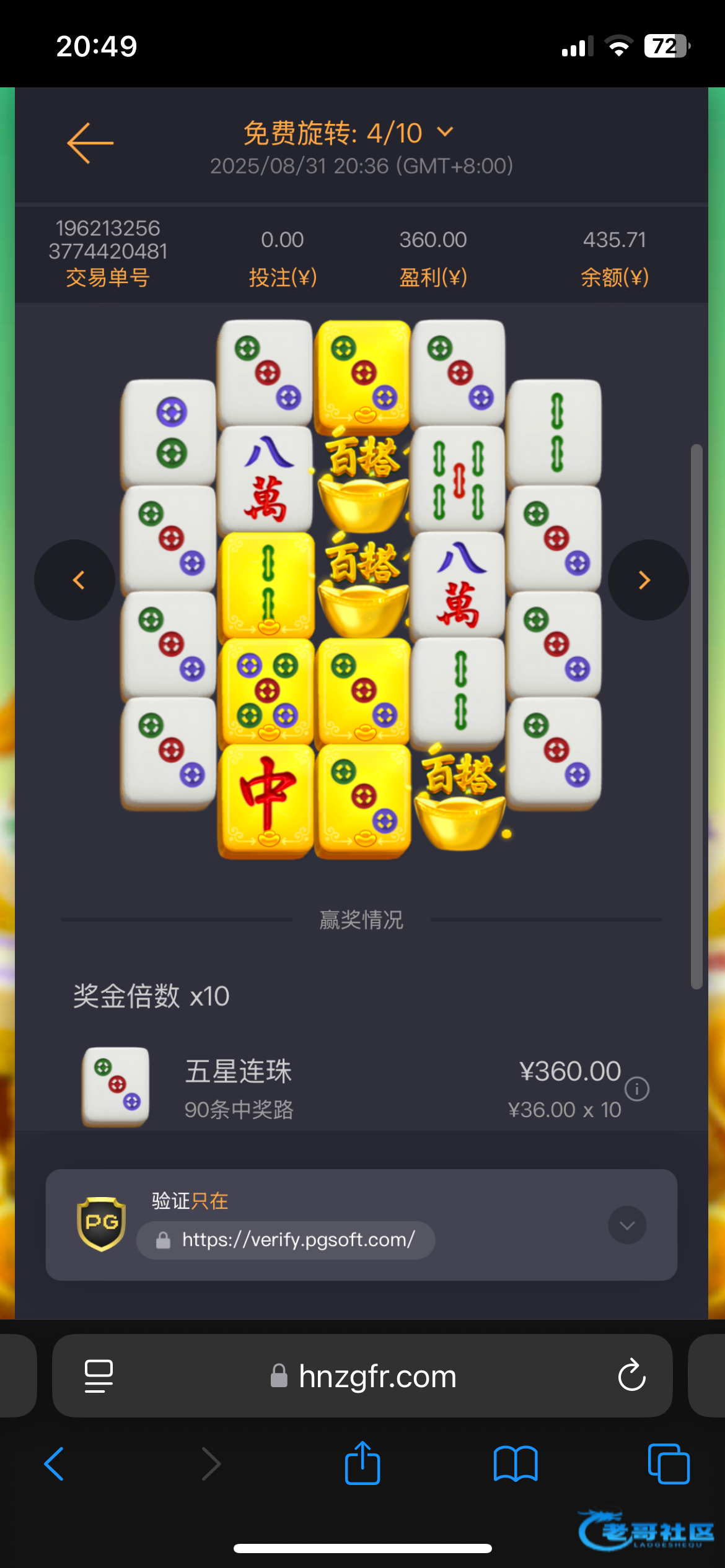Go back with the orange arrow
This screenshot has width=725, height=1568.
(x=90, y=143)
